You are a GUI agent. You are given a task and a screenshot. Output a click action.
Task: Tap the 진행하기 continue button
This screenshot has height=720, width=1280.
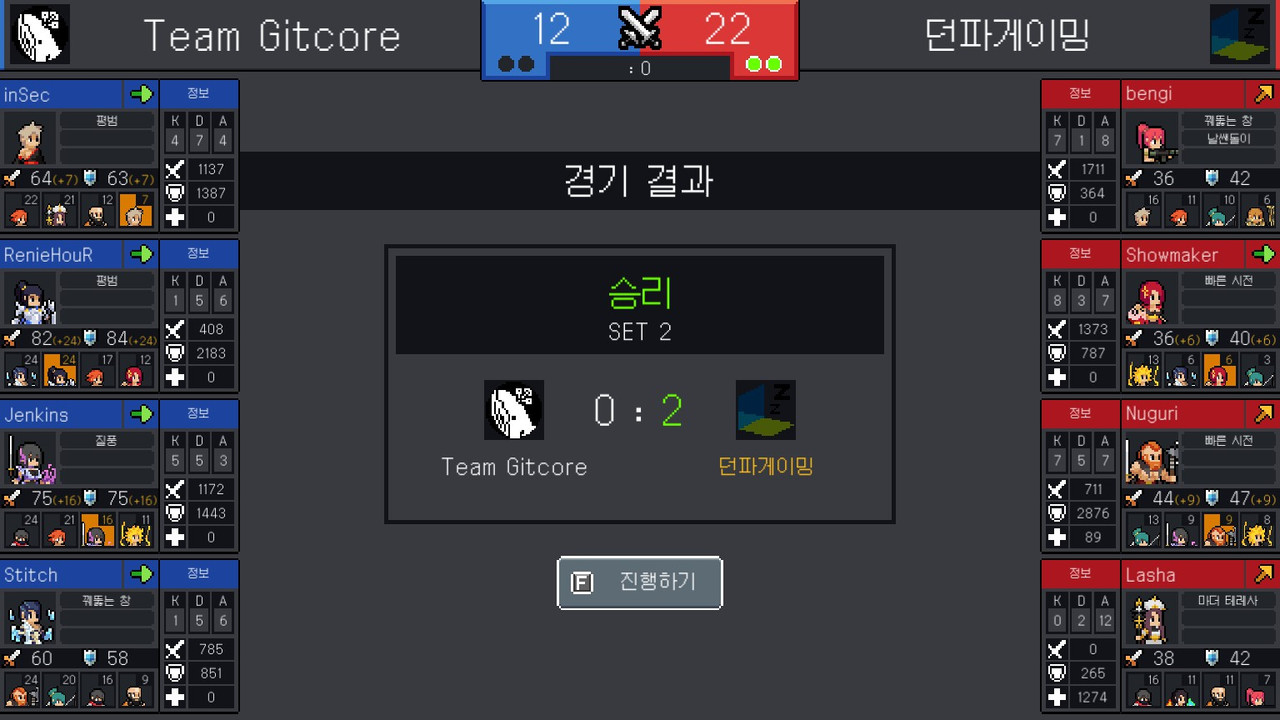639,582
